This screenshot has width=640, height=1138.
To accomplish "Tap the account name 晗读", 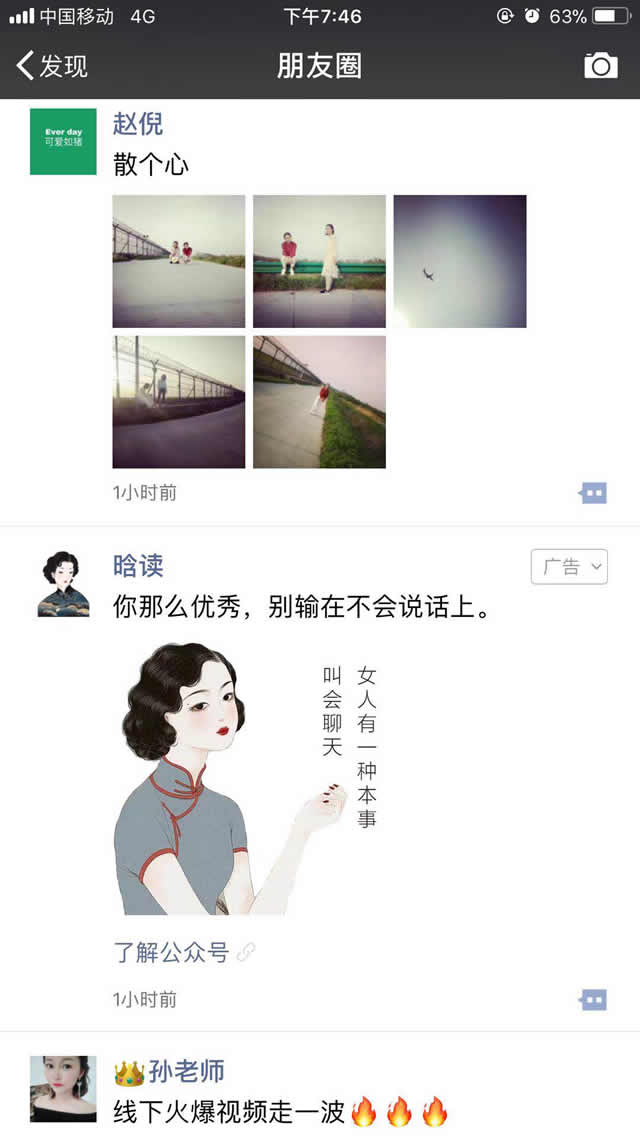I will tap(138, 566).
